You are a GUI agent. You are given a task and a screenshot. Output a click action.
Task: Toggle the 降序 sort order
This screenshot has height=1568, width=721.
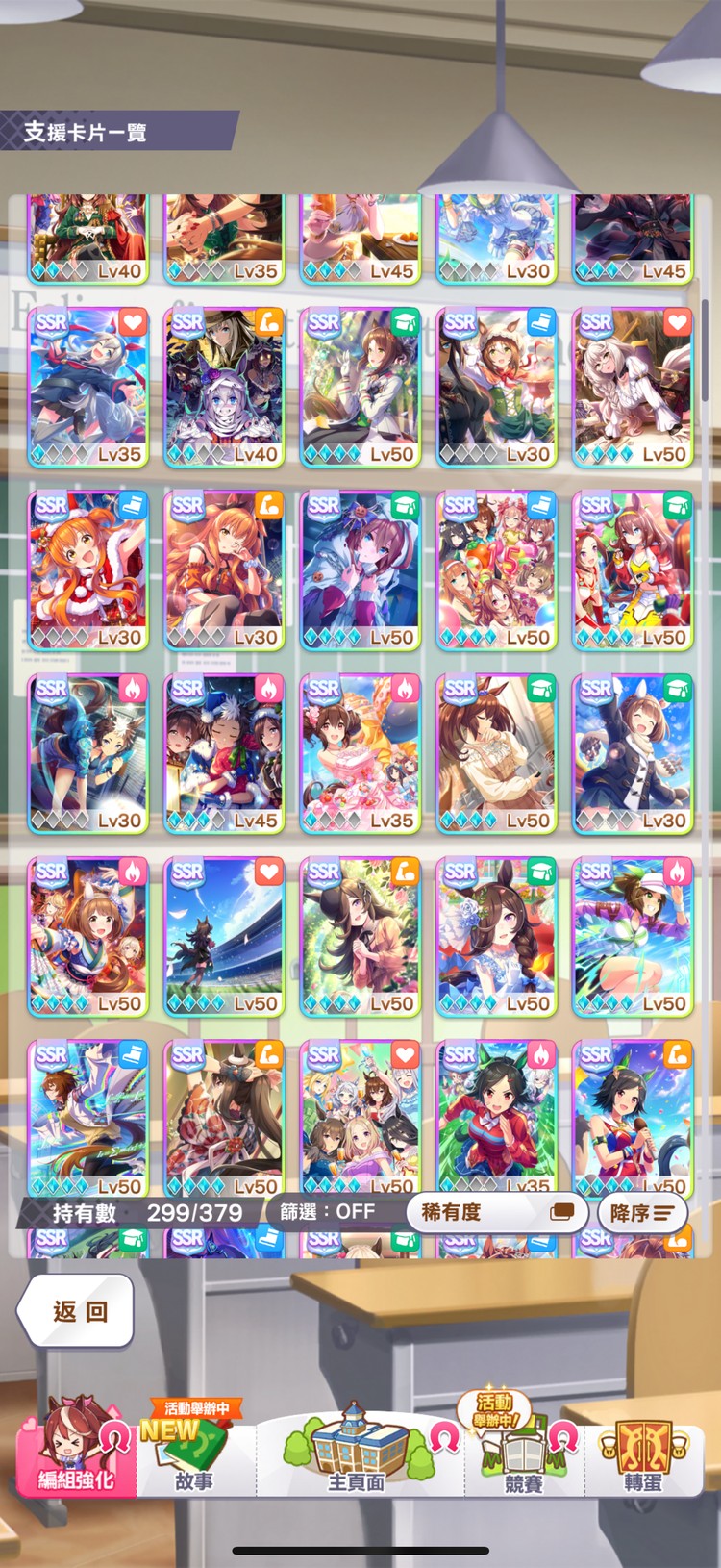click(642, 1212)
